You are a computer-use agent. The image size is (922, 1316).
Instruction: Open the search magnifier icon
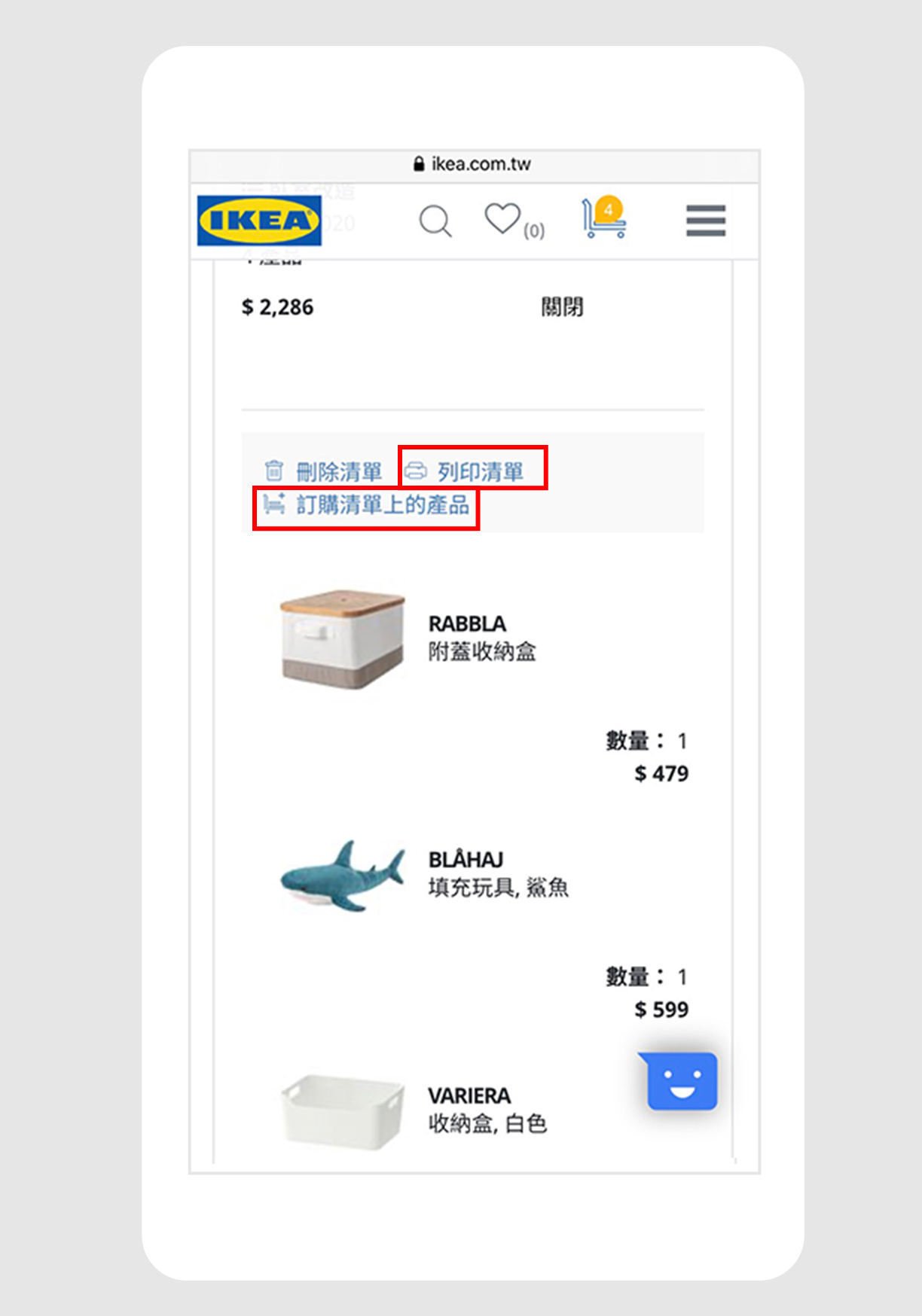click(435, 221)
